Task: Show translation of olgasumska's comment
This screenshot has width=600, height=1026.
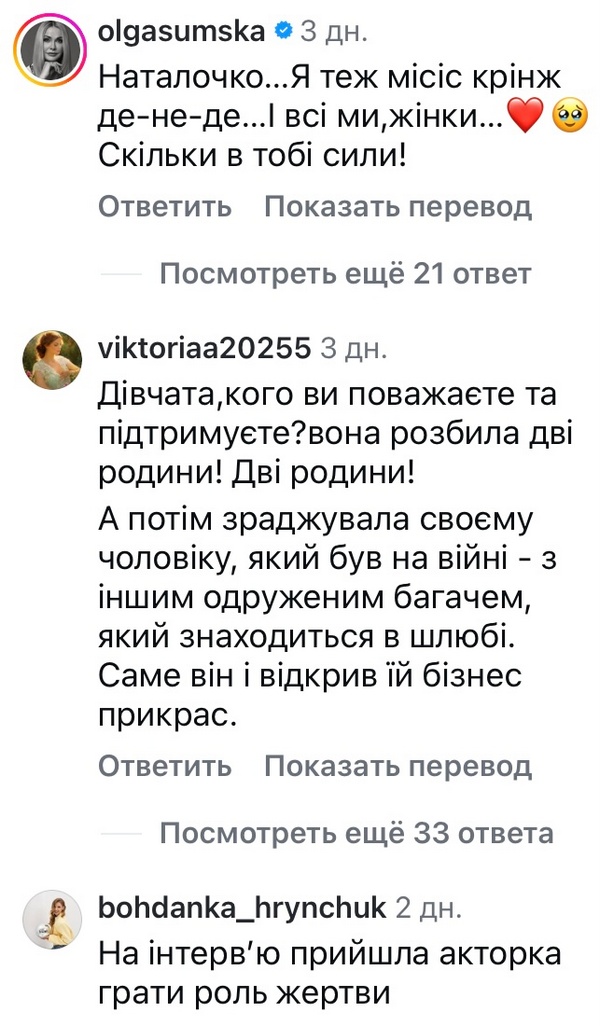Action: (397, 207)
